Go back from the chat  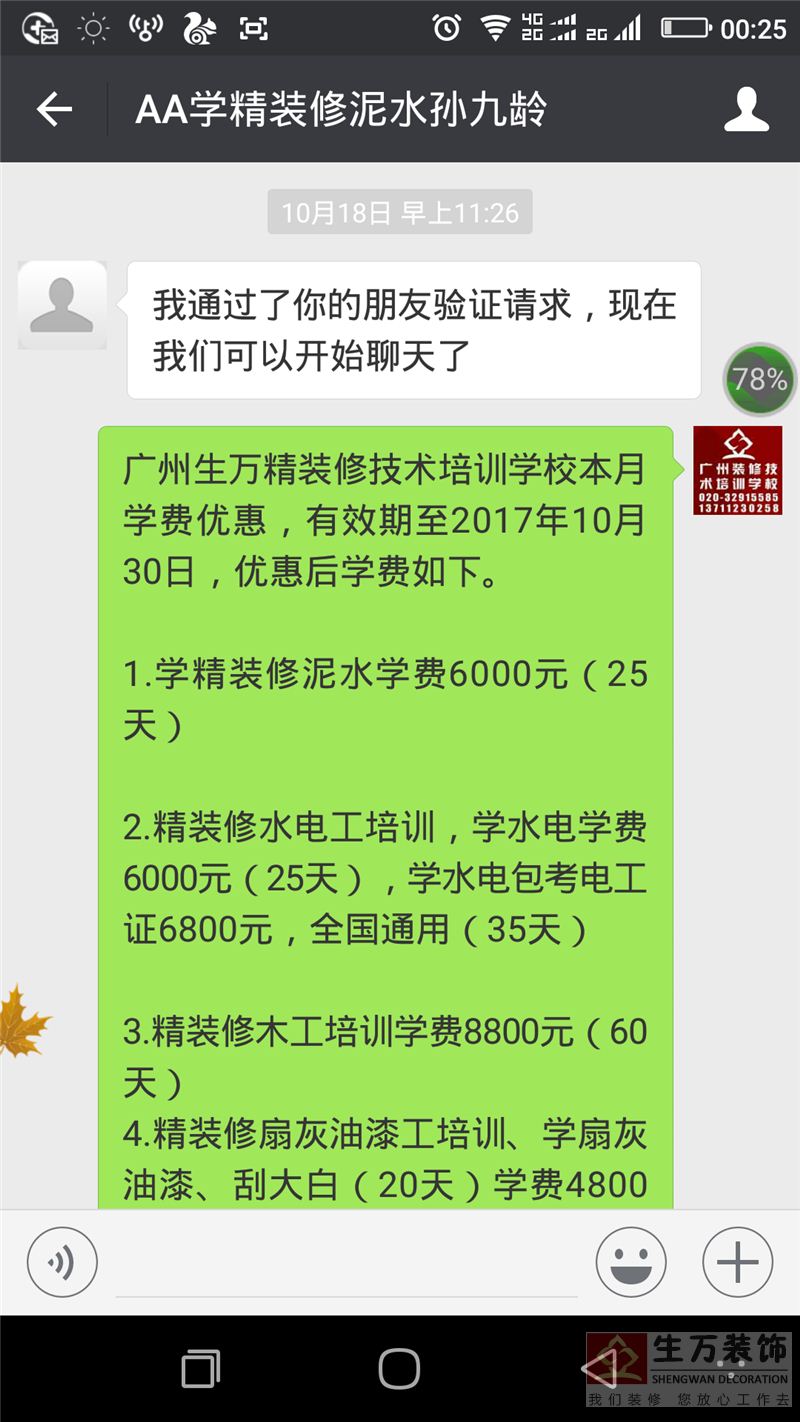click(x=54, y=109)
